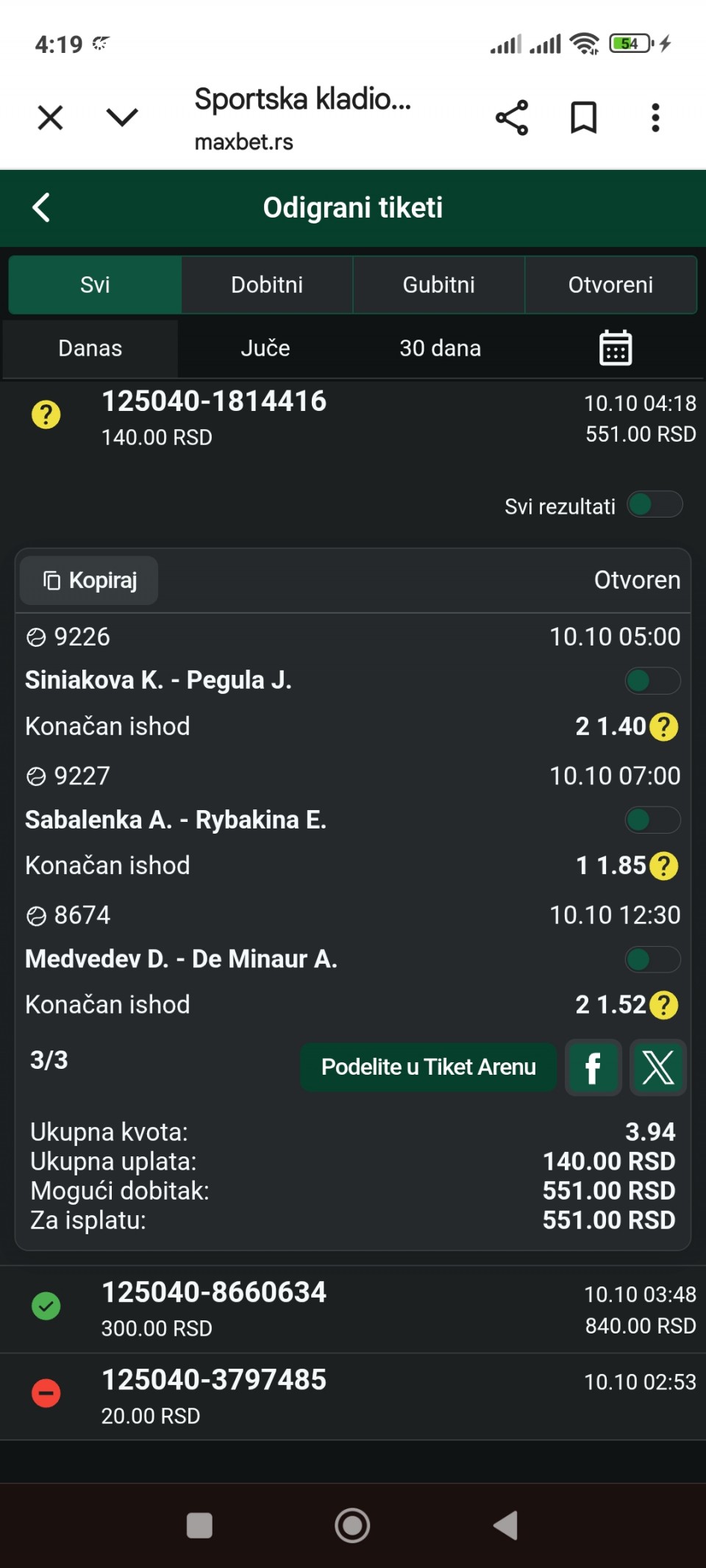Close the in-app browser tab
Screen dimensions: 706x1568
coord(50,118)
